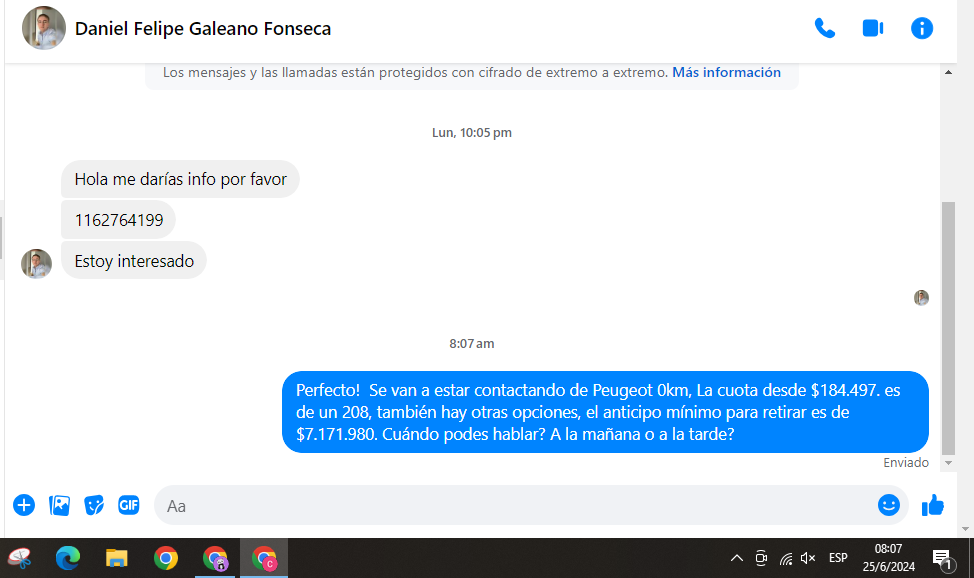The height and width of the screenshot is (578, 974).
Task: Open conversation info panel
Action: 922,28
